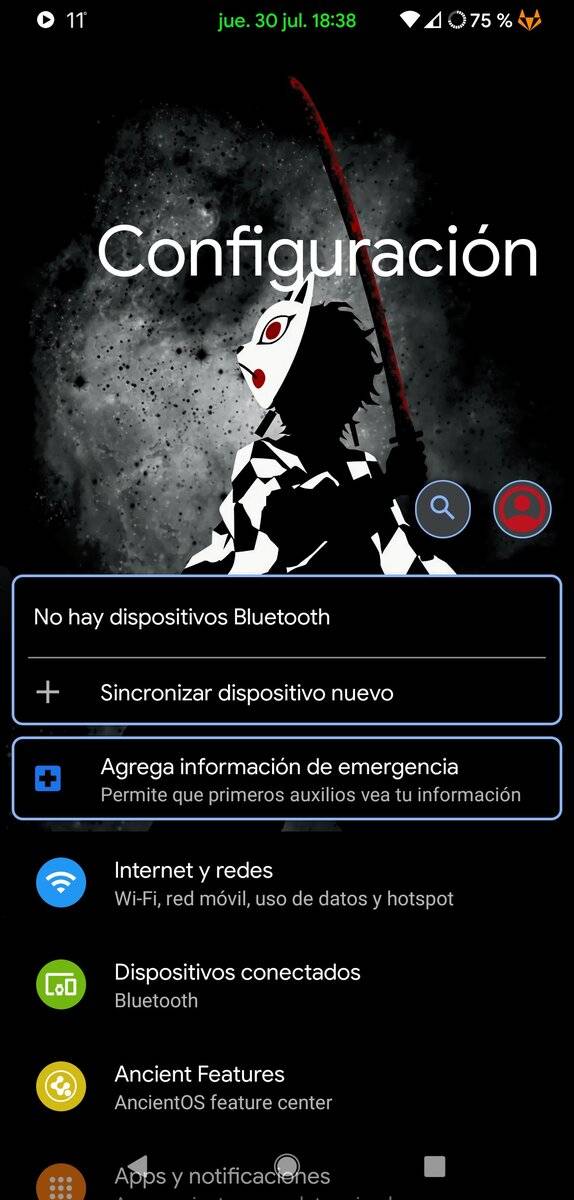Image resolution: width=574 pixels, height=1200 pixels.
Task: Open Ancient Features center
Action: [287, 1088]
